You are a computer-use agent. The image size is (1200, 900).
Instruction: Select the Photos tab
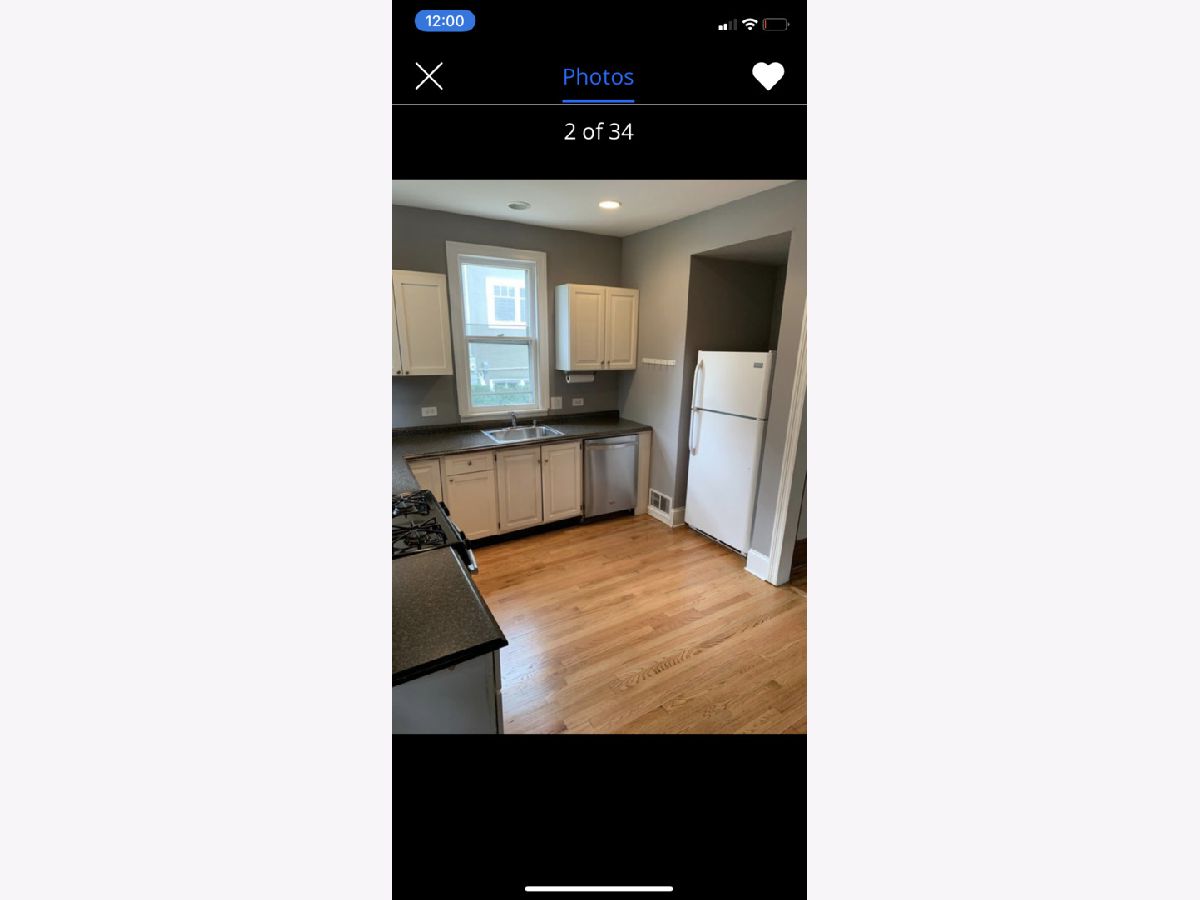pyautogui.click(x=598, y=77)
